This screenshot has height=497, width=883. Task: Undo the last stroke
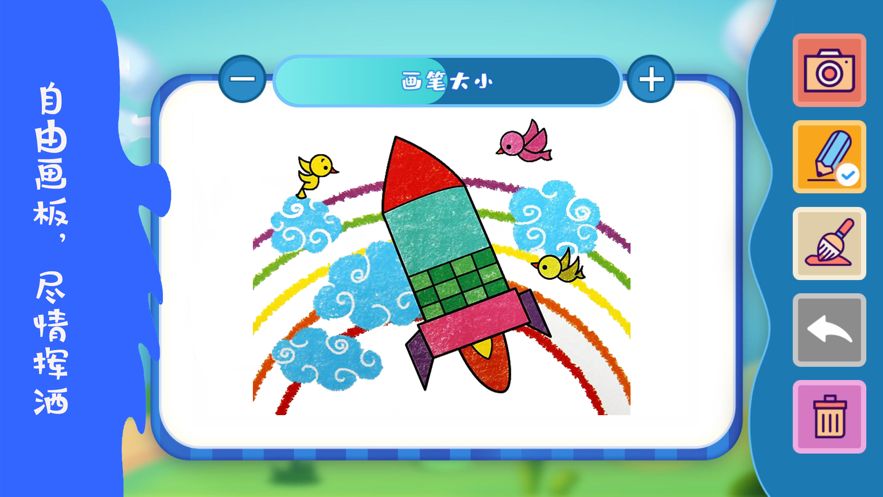point(829,330)
